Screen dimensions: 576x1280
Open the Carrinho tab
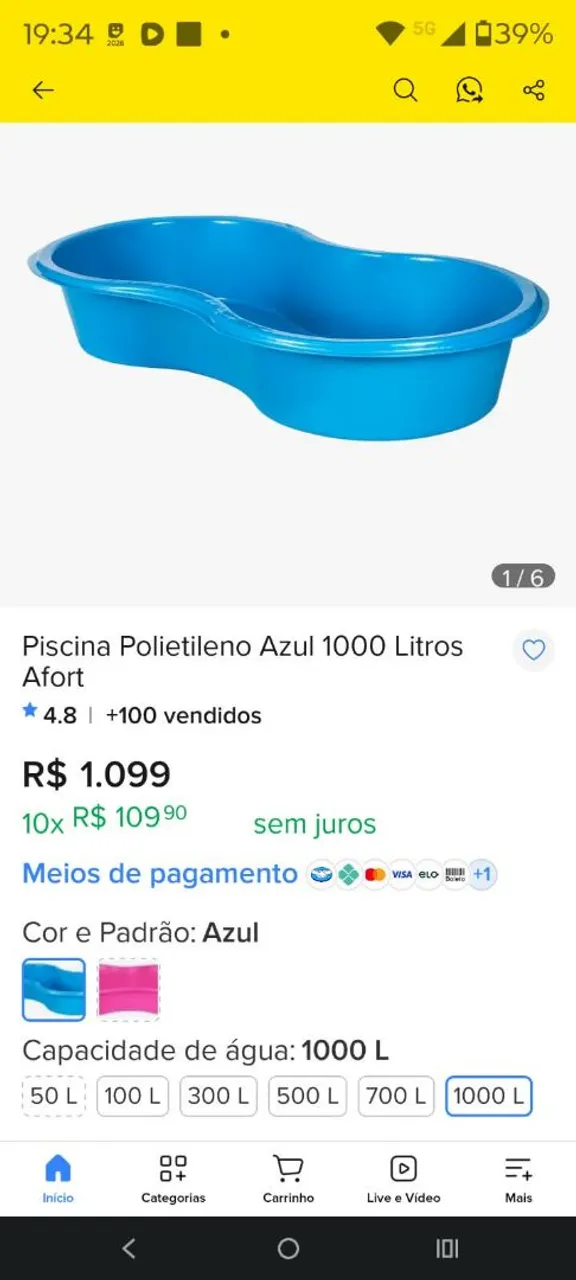[x=288, y=1179]
